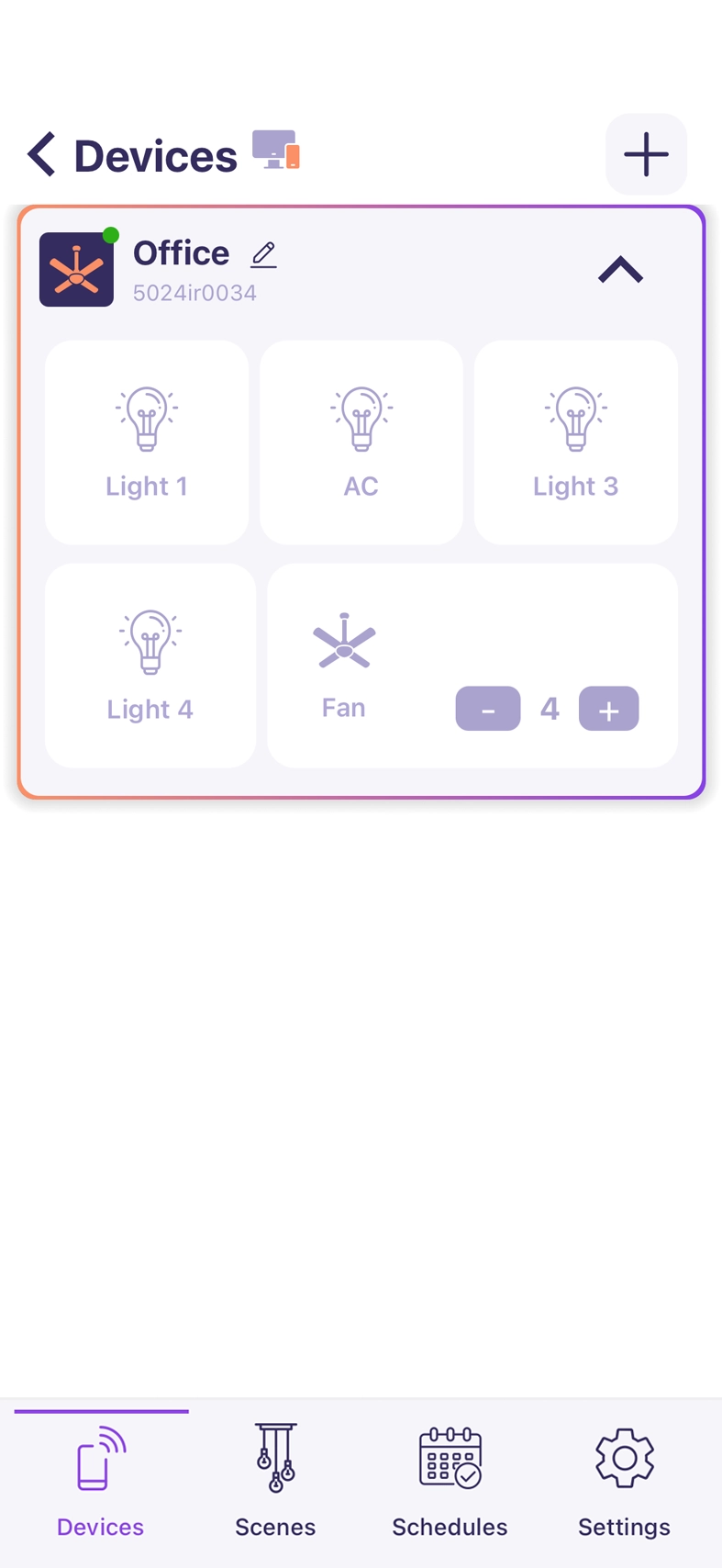Switch Light 4 on
Image resolution: width=722 pixels, height=1568 pixels.
pyautogui.click(x=150, y=666)
